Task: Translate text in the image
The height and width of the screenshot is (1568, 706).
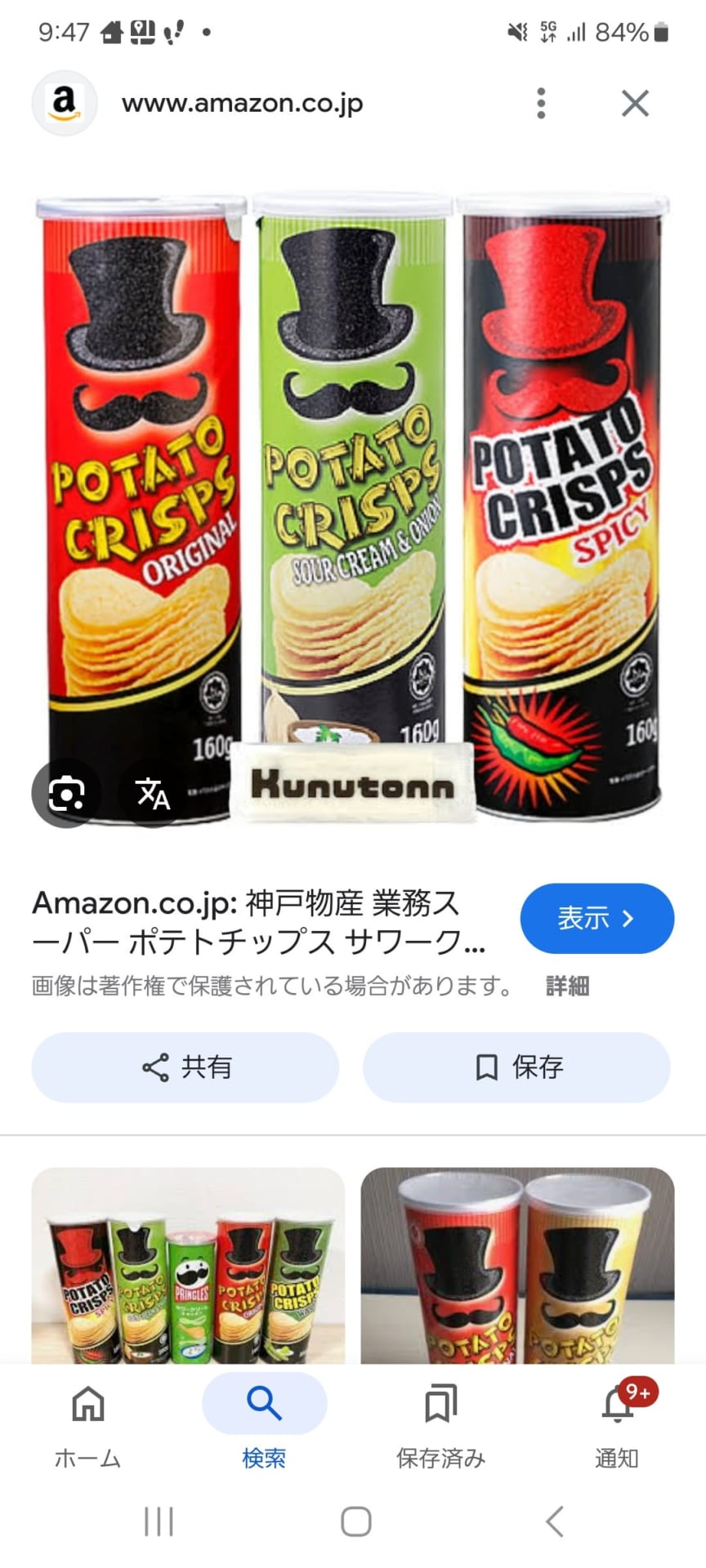Action: pos(152,793)
